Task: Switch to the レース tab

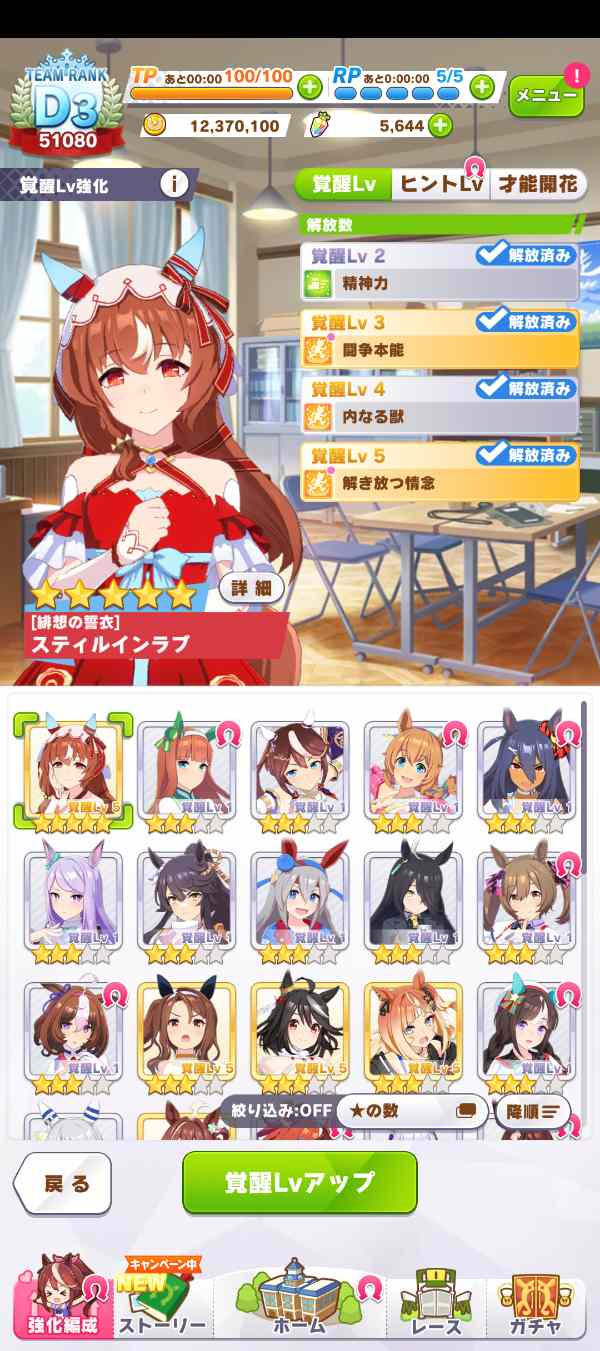Action: tap(437, 1304)
